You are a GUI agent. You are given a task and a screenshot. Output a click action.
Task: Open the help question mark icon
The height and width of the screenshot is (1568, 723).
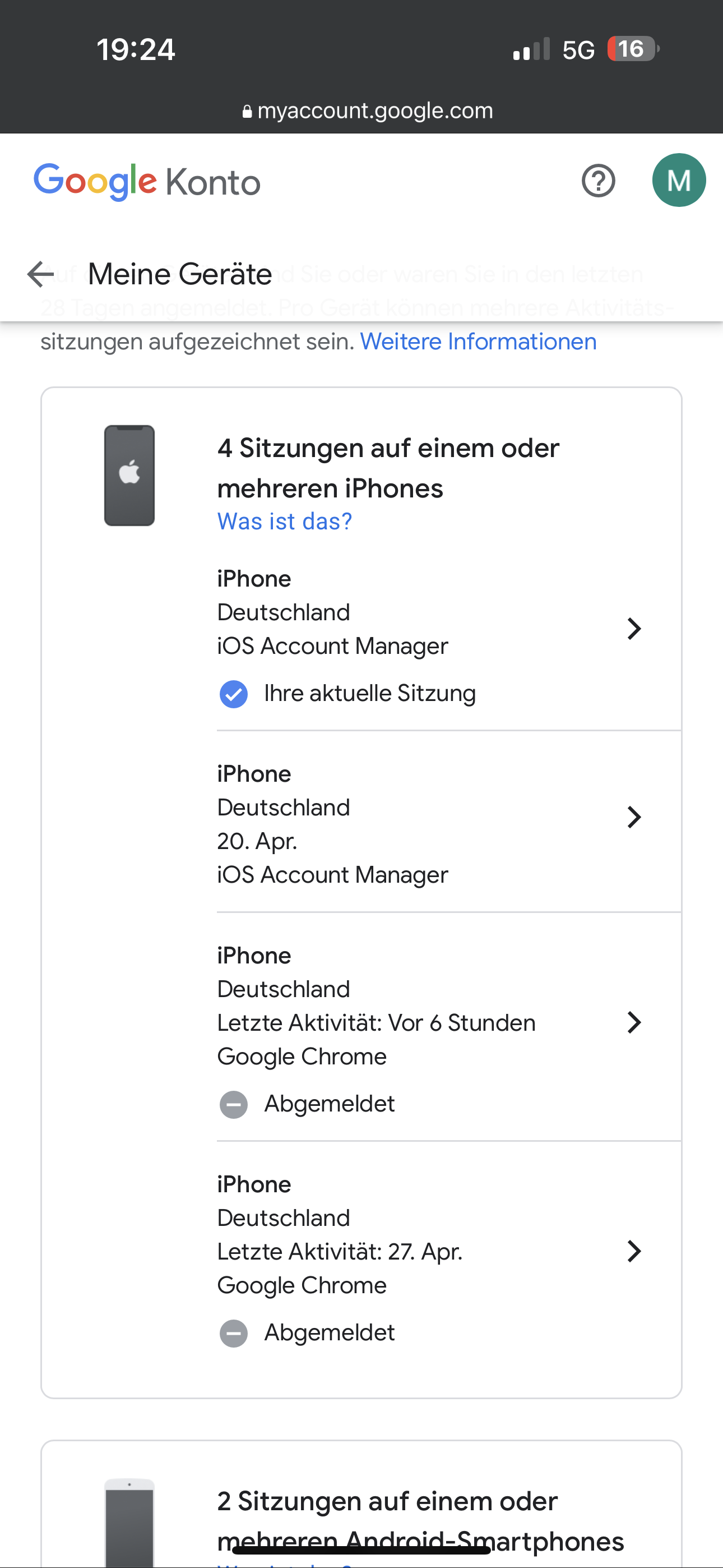tap(598, 181)
